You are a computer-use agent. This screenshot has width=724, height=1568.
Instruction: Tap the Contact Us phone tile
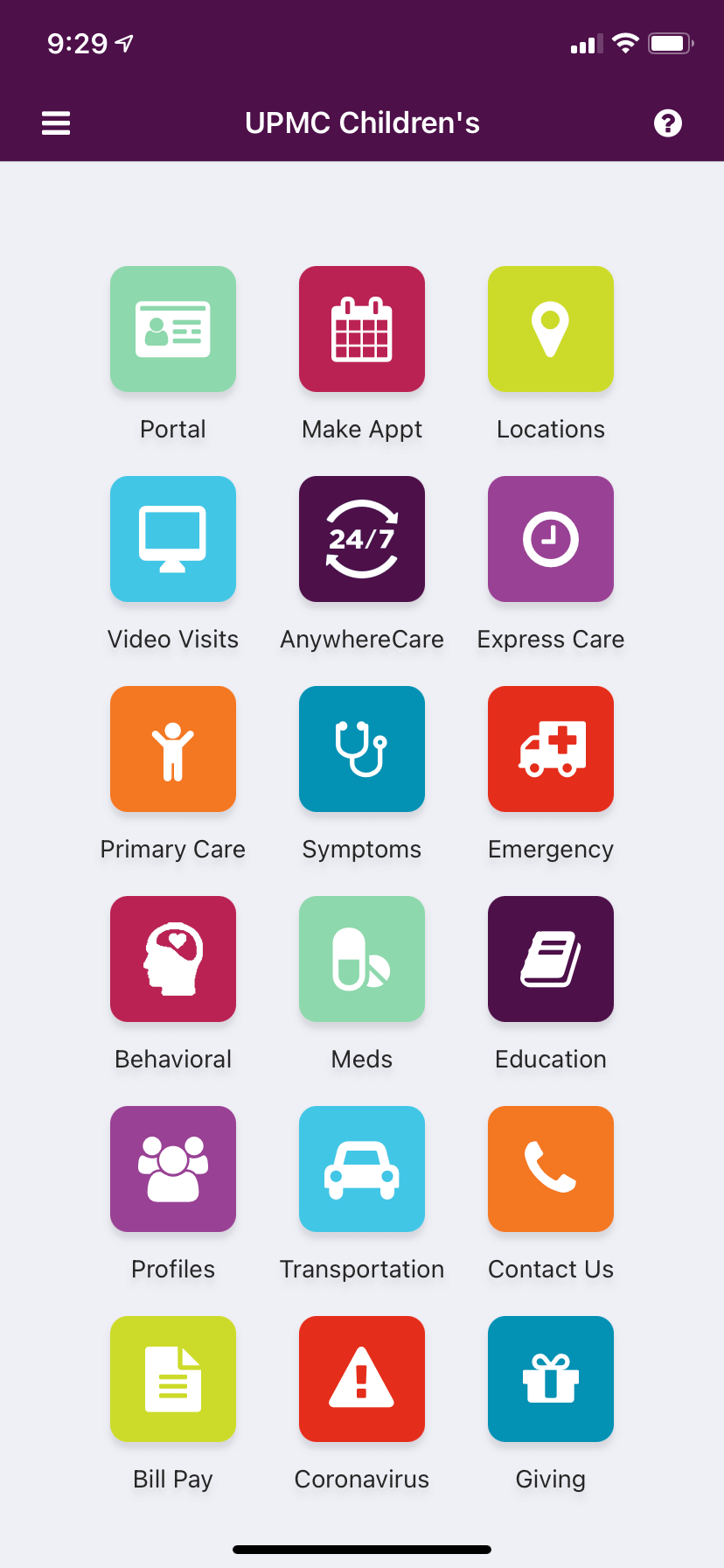(x=550, y=1169)
